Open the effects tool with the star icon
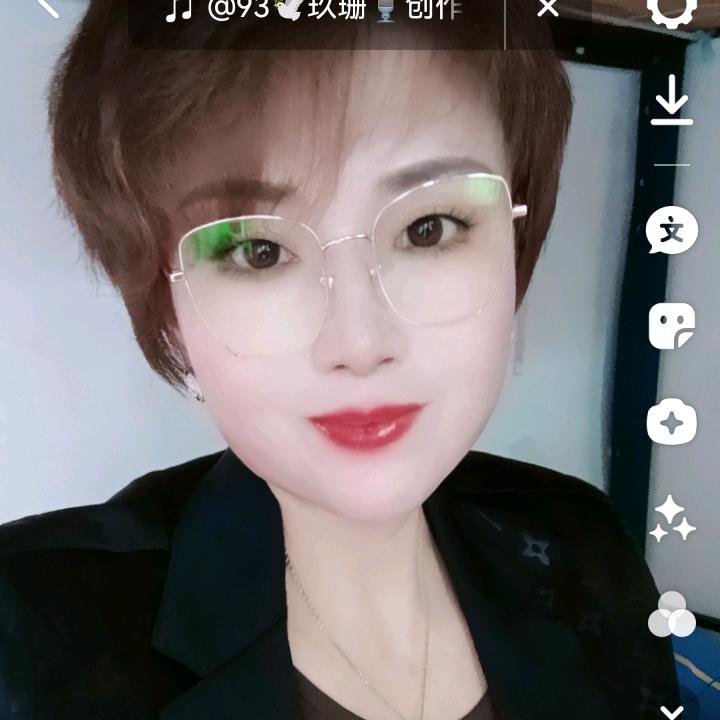 point(671,422)
